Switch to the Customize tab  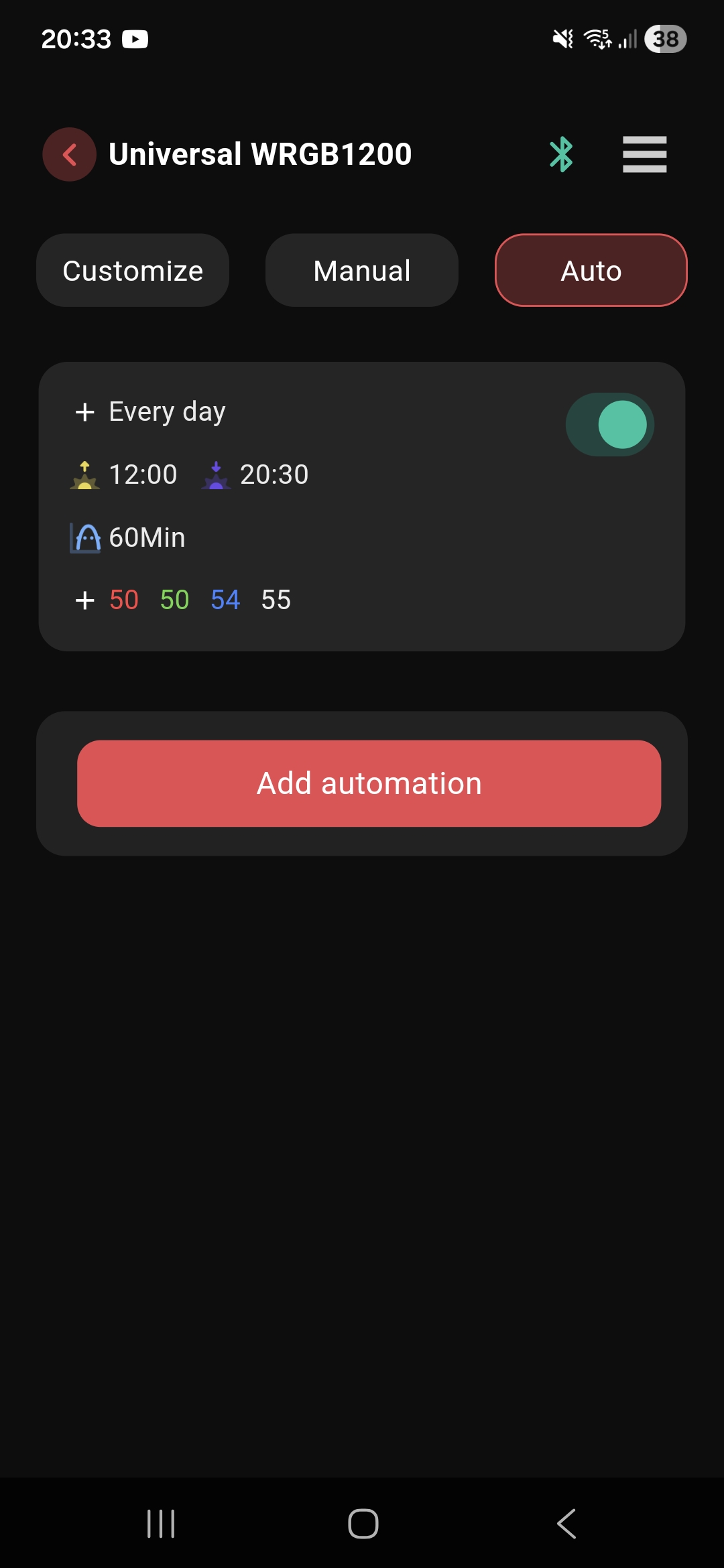(133, 271)
